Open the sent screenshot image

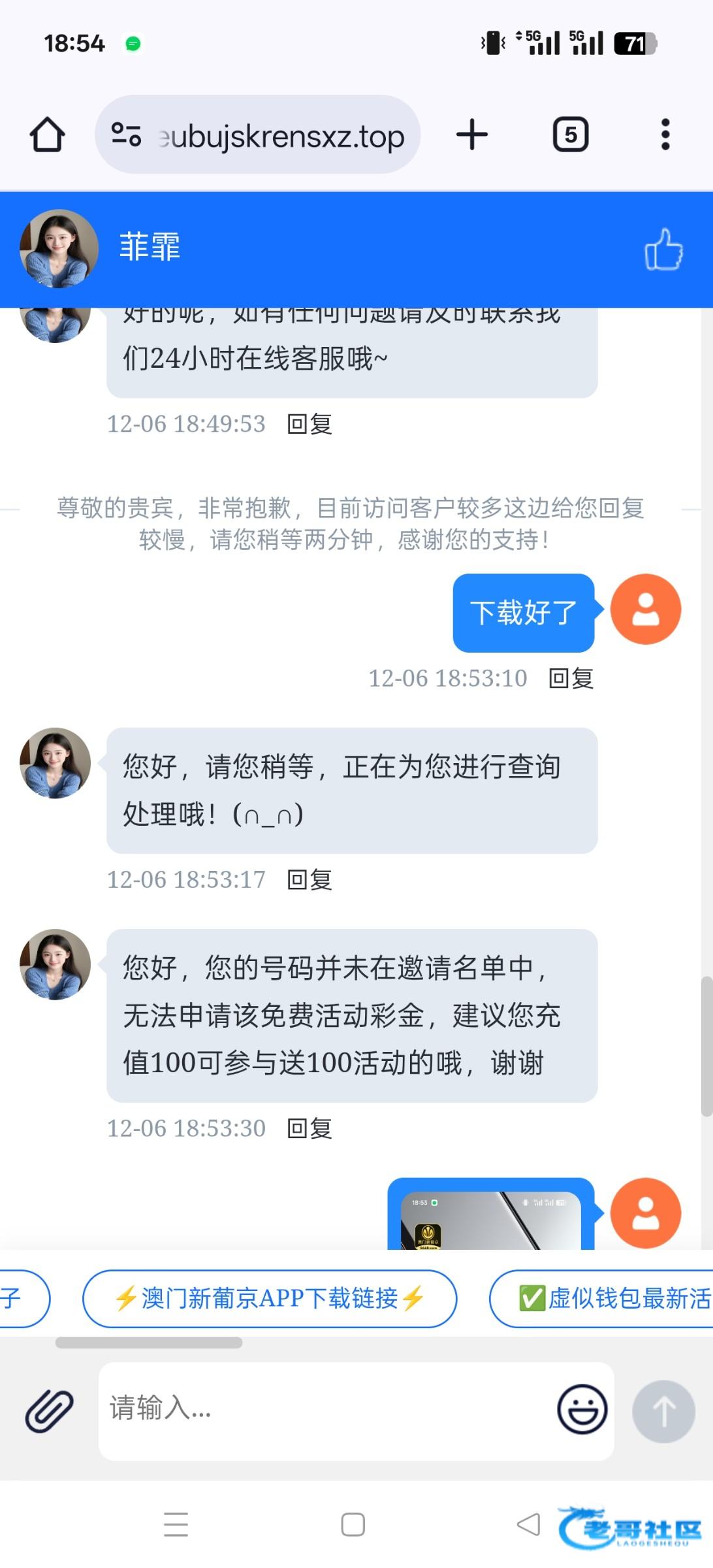[490, 1219]
